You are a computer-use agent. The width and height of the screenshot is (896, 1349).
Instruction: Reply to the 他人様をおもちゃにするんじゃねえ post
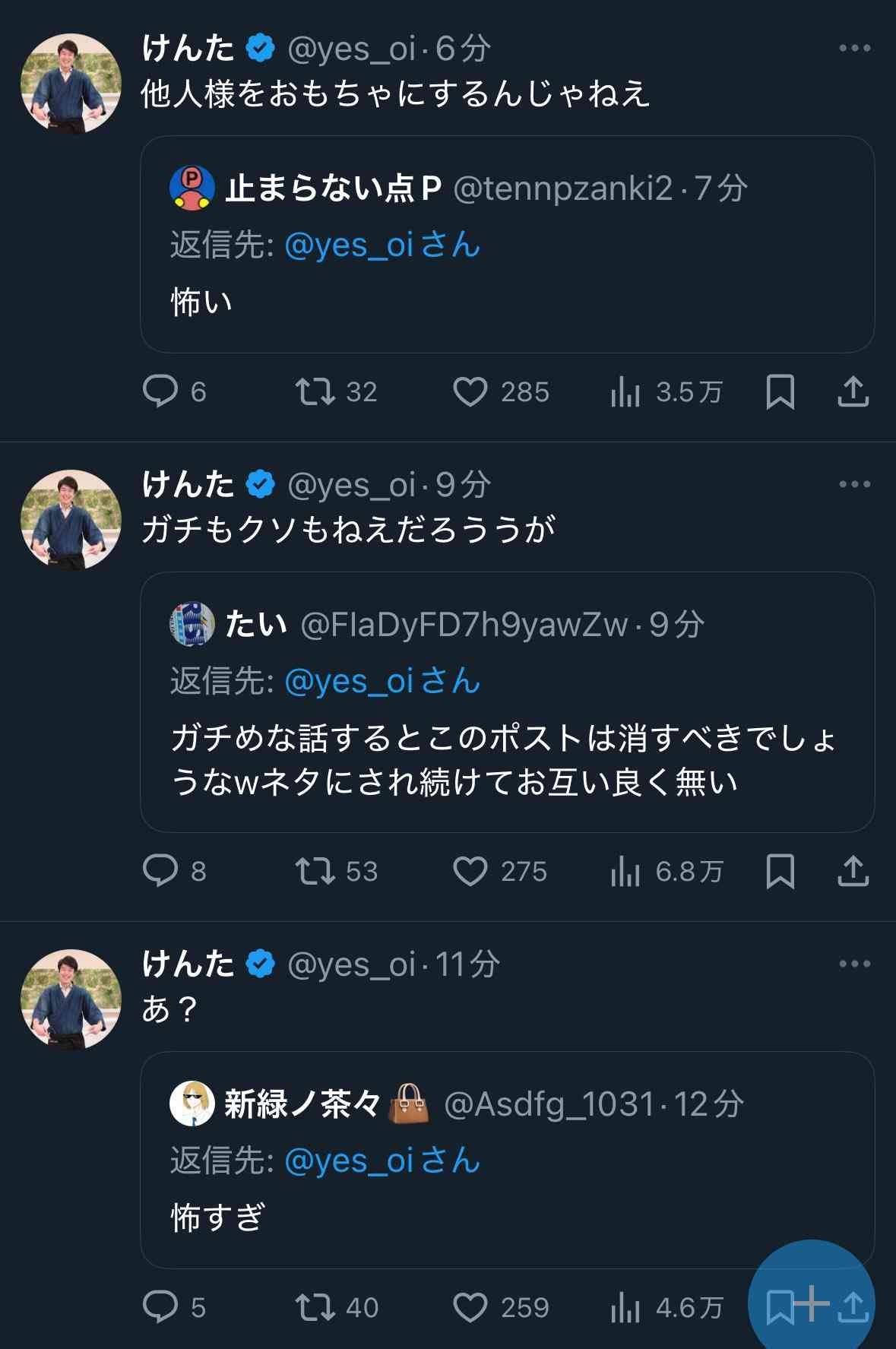tap(160, 391)
